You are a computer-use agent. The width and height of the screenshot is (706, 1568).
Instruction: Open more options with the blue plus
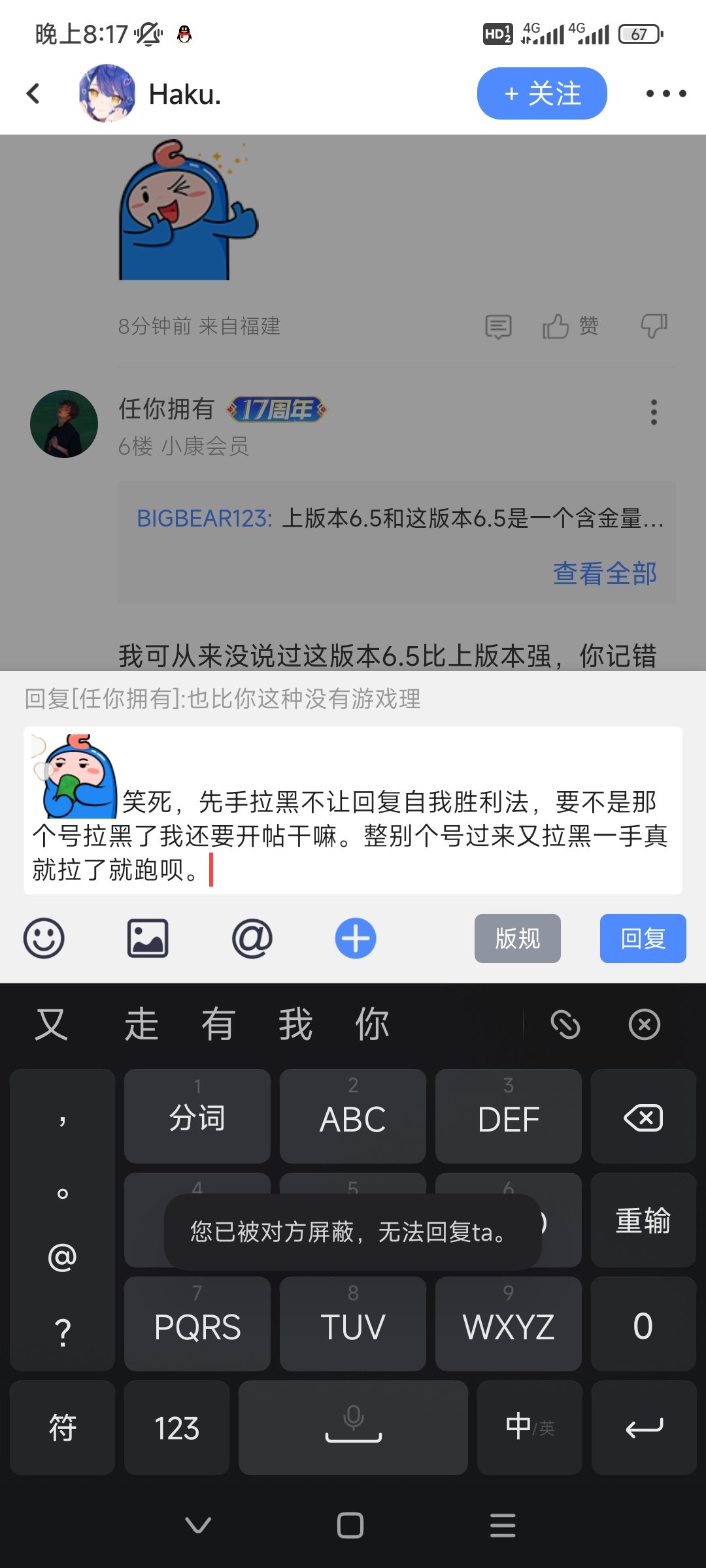356,939
